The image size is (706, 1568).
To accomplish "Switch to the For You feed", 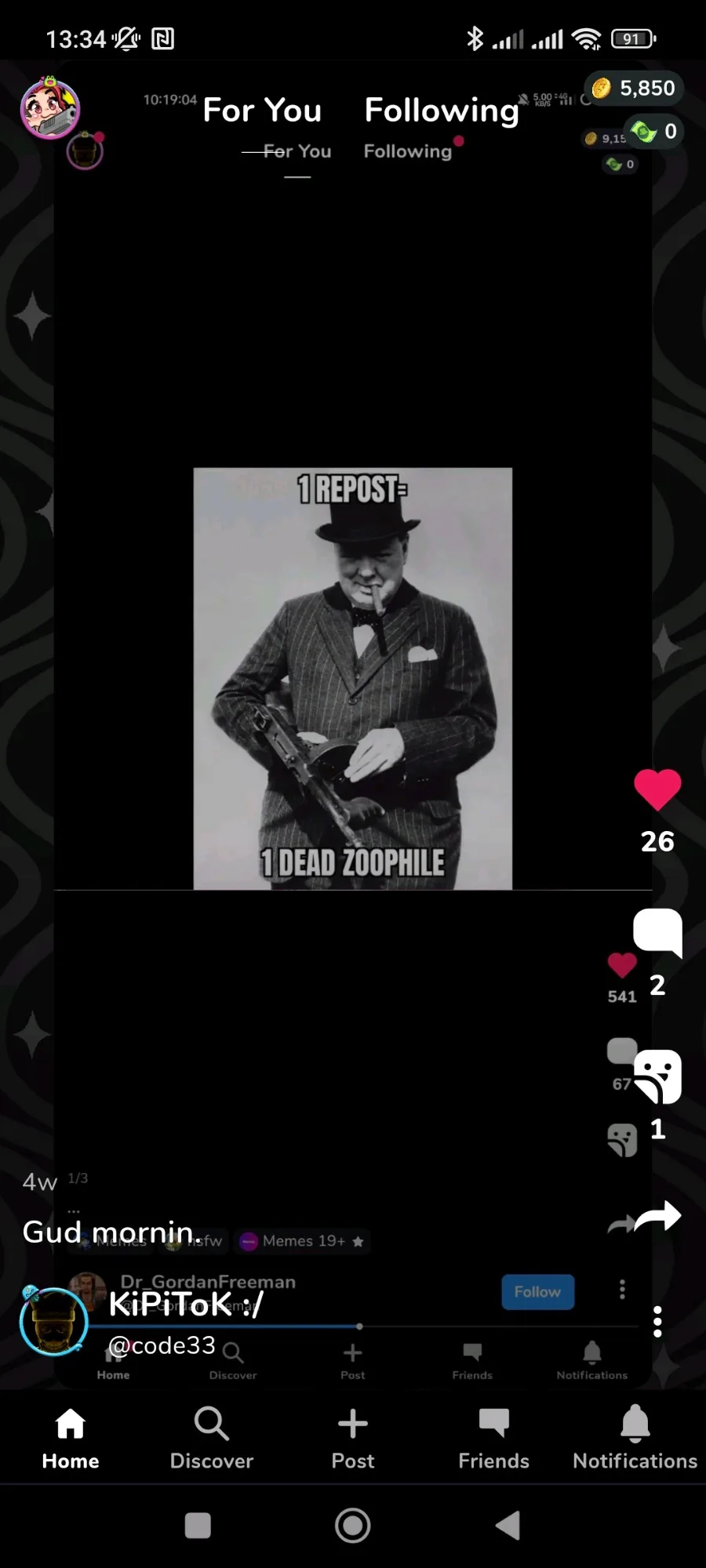I will [x=262, y=111].
